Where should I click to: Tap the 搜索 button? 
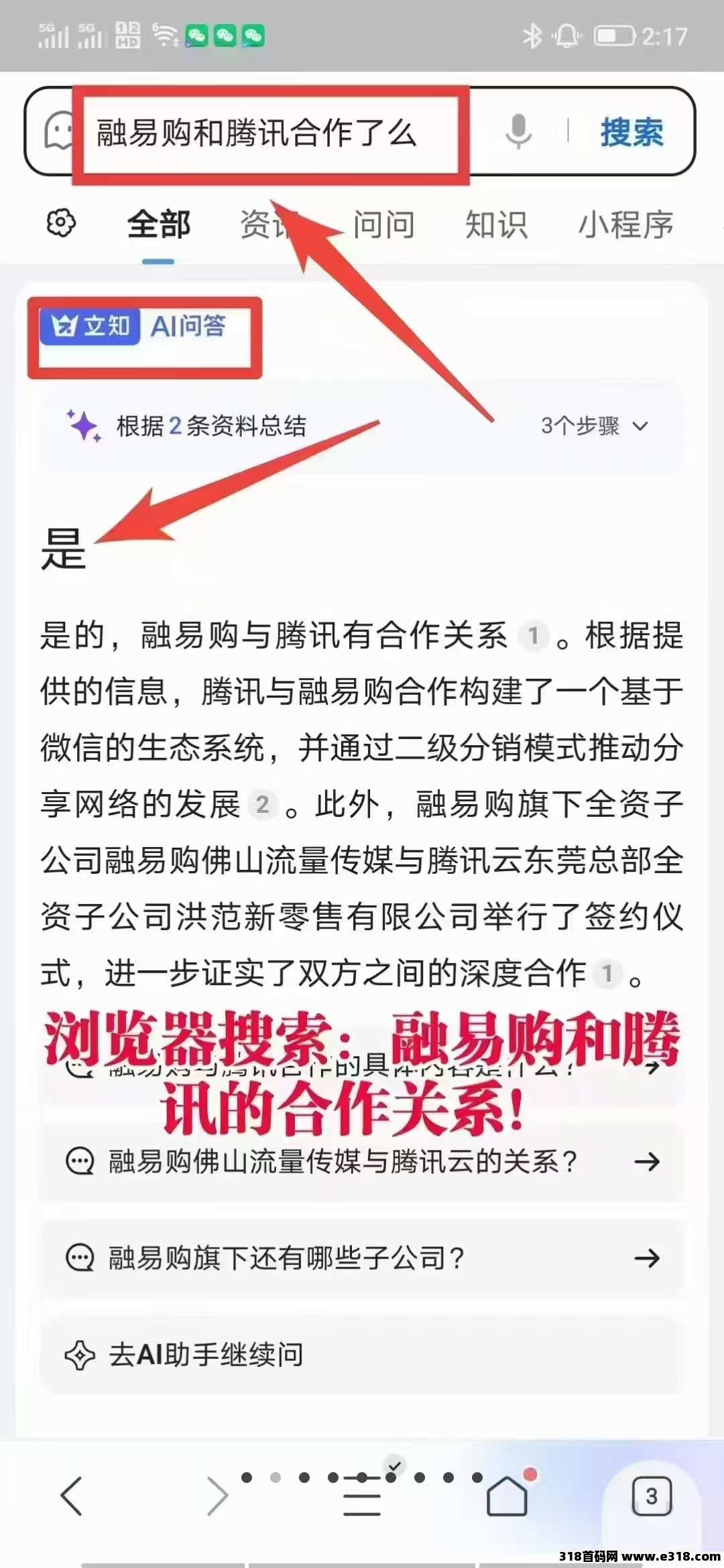(x=631, y=131)
